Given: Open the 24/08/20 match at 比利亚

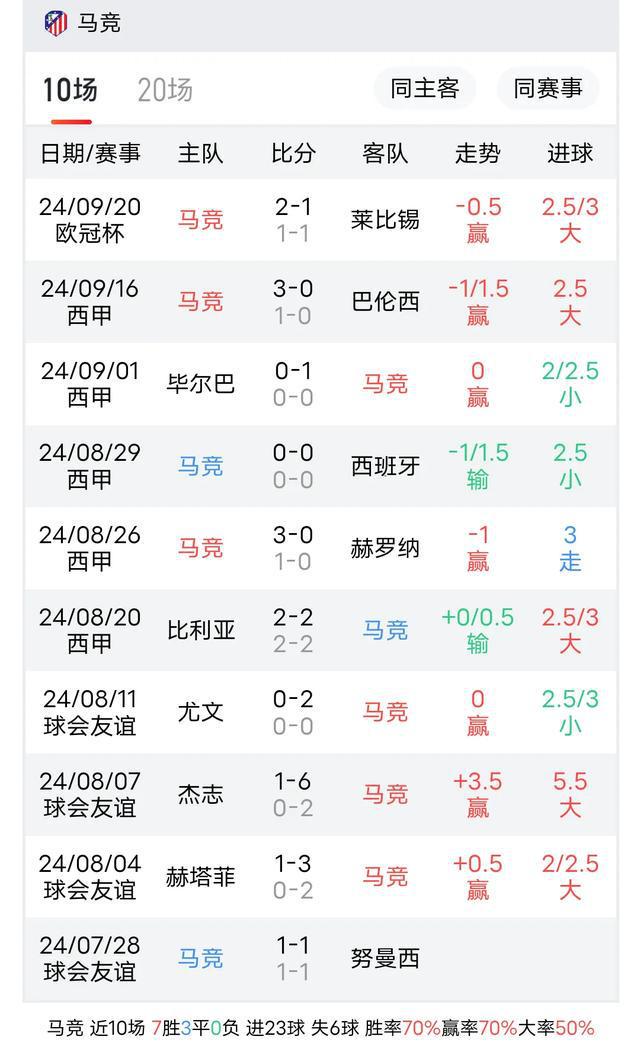Looking at the screenshot, I should (320, 630).
